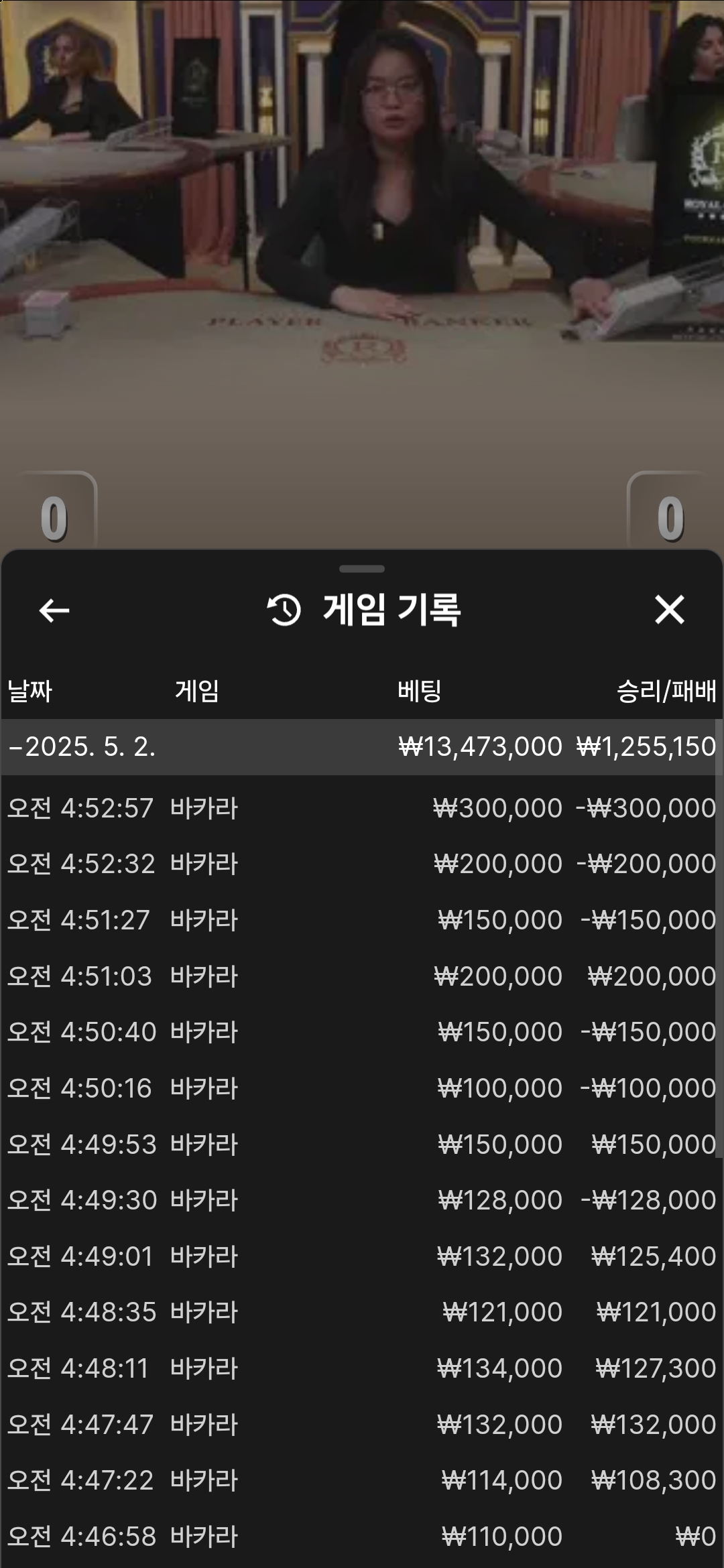
Task: Open the 오전 4:49:53 바카라 entry
Action: click(362, 1145)
